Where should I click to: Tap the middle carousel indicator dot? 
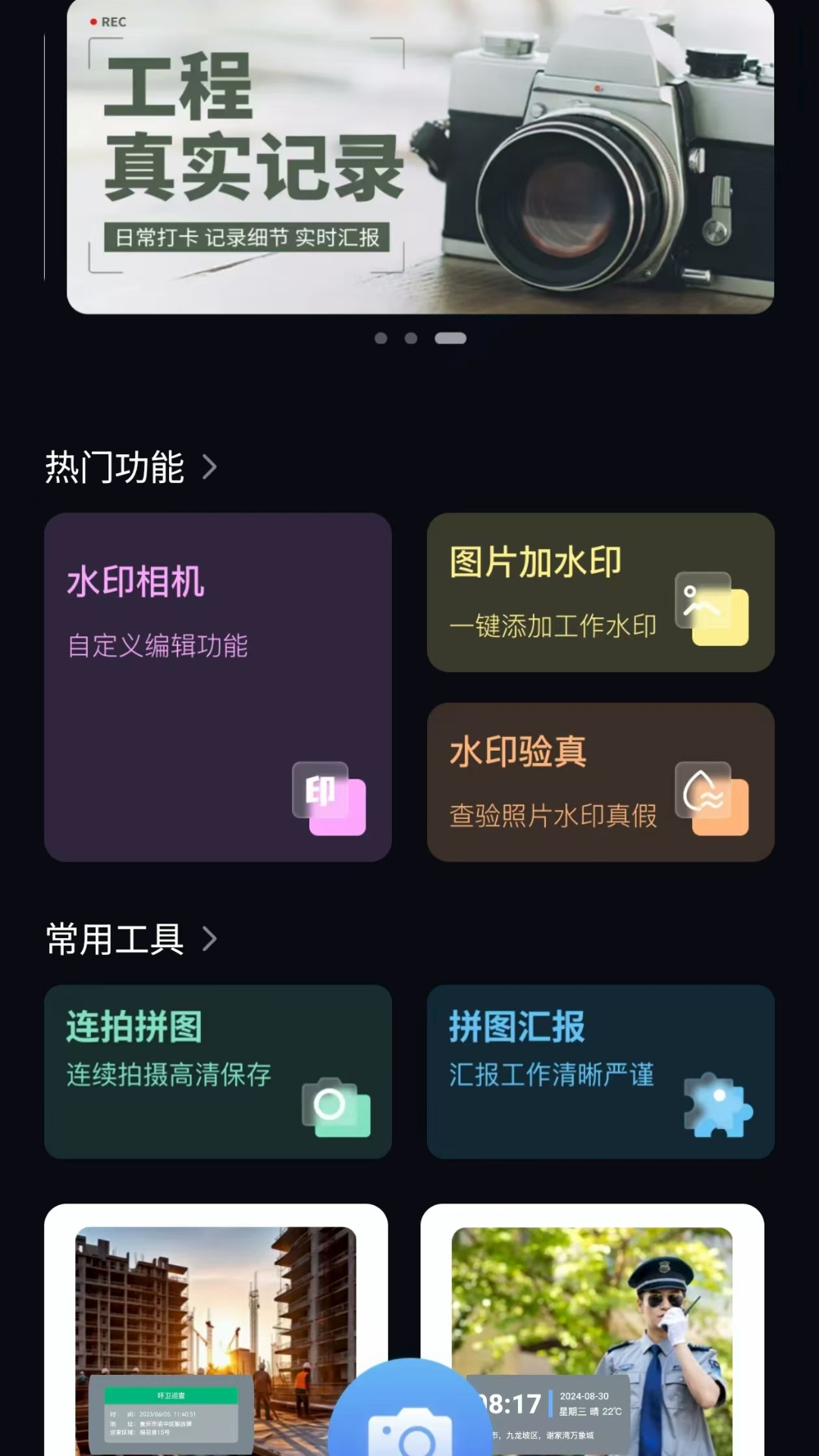(412, 338)
